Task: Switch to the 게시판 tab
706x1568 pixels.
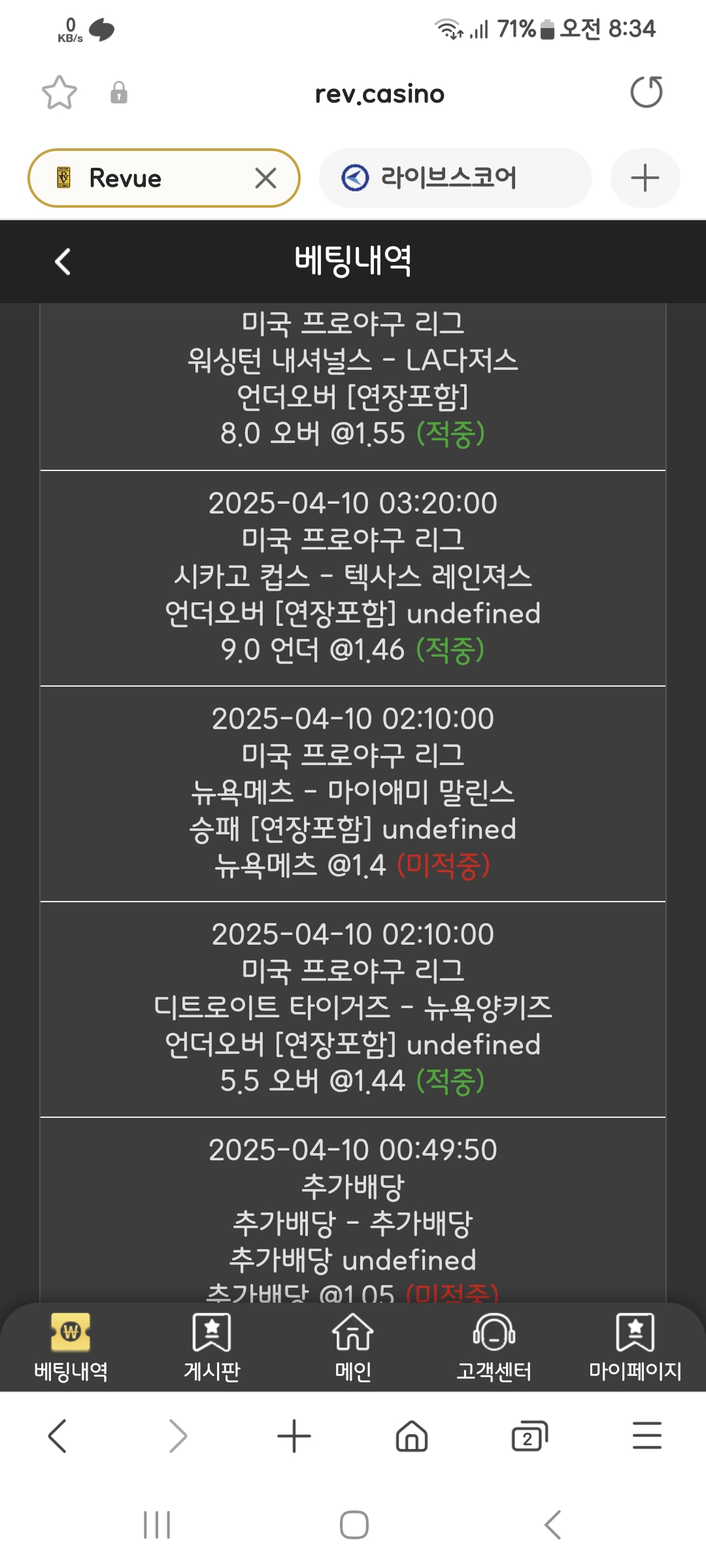Action: 212,1347
